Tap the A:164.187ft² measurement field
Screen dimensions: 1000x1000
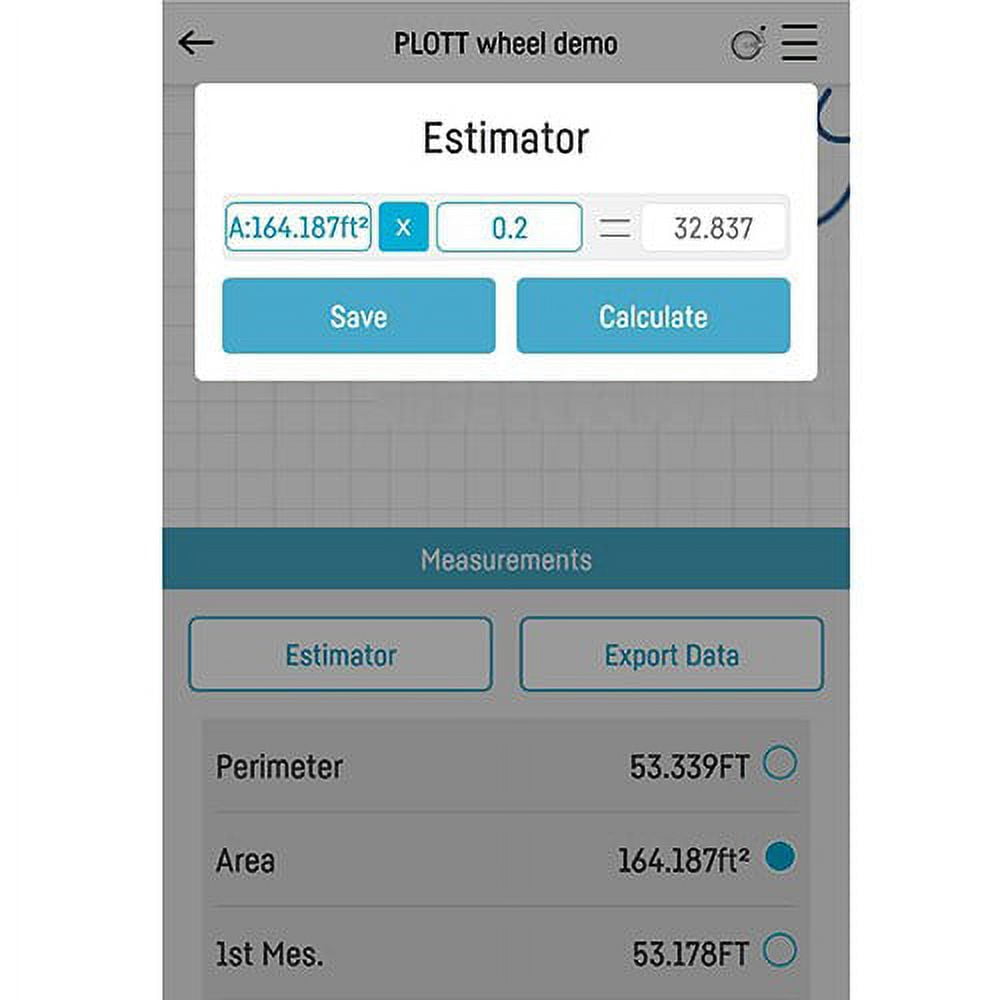coord(298,228)
